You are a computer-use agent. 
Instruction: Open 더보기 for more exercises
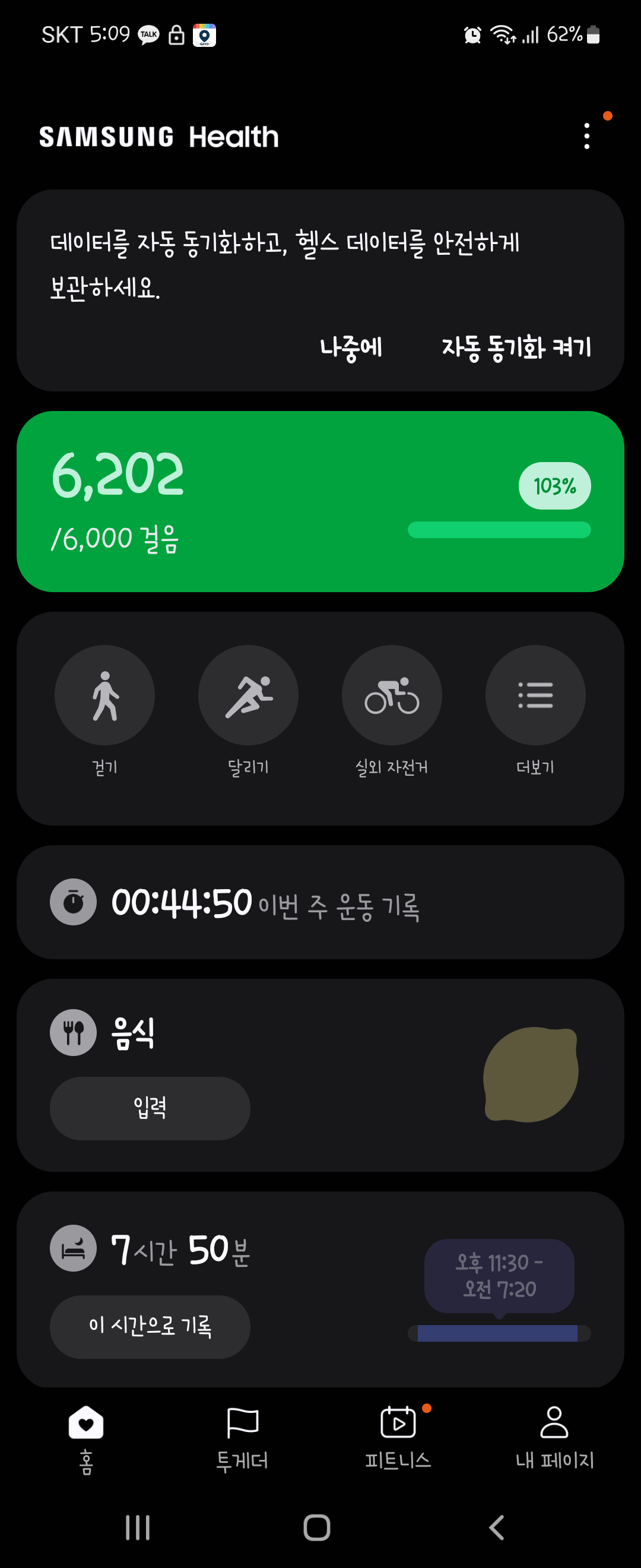[x=535, y=695]
